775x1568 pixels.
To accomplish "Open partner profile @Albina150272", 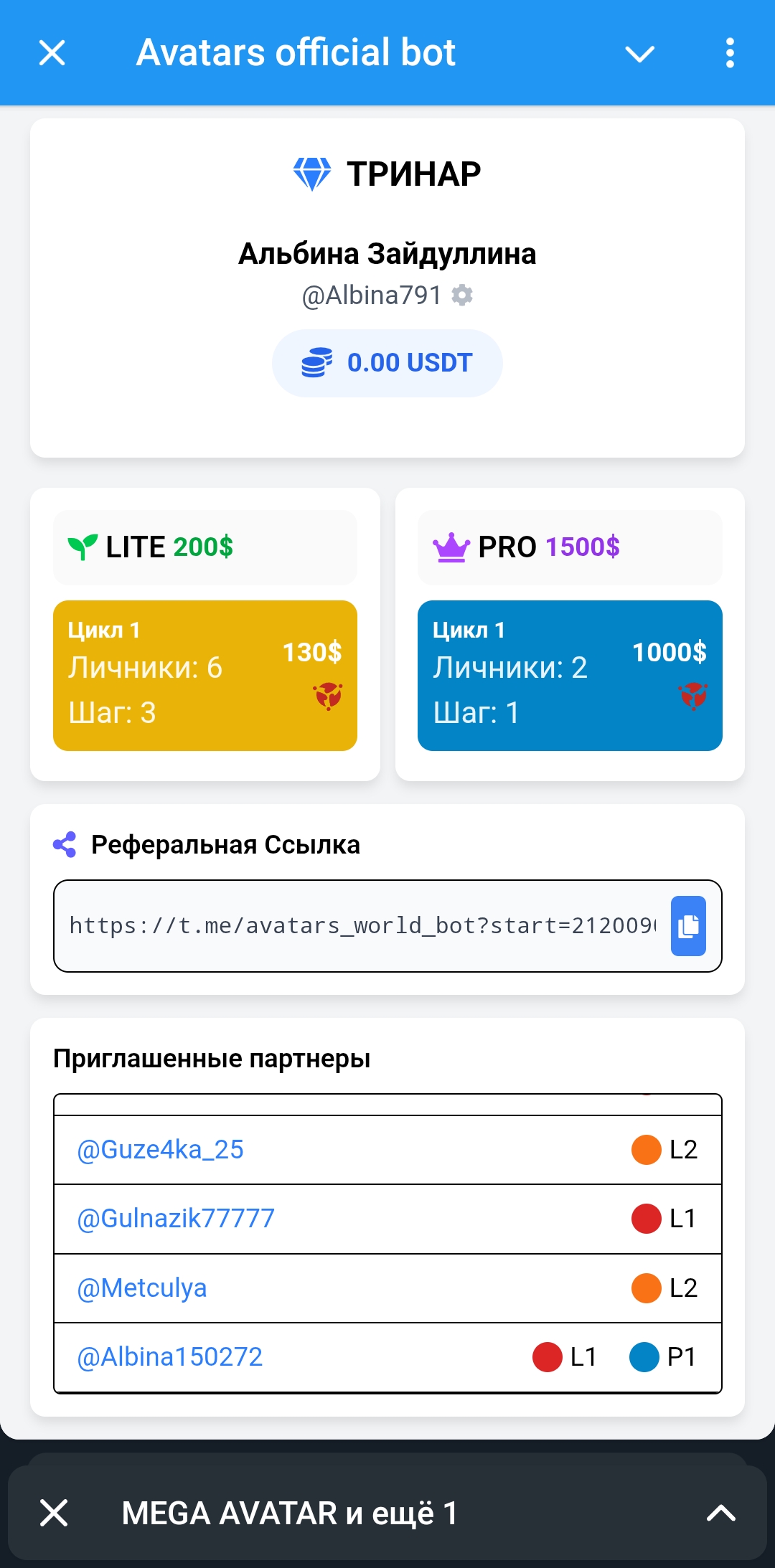I will 170,1357.
